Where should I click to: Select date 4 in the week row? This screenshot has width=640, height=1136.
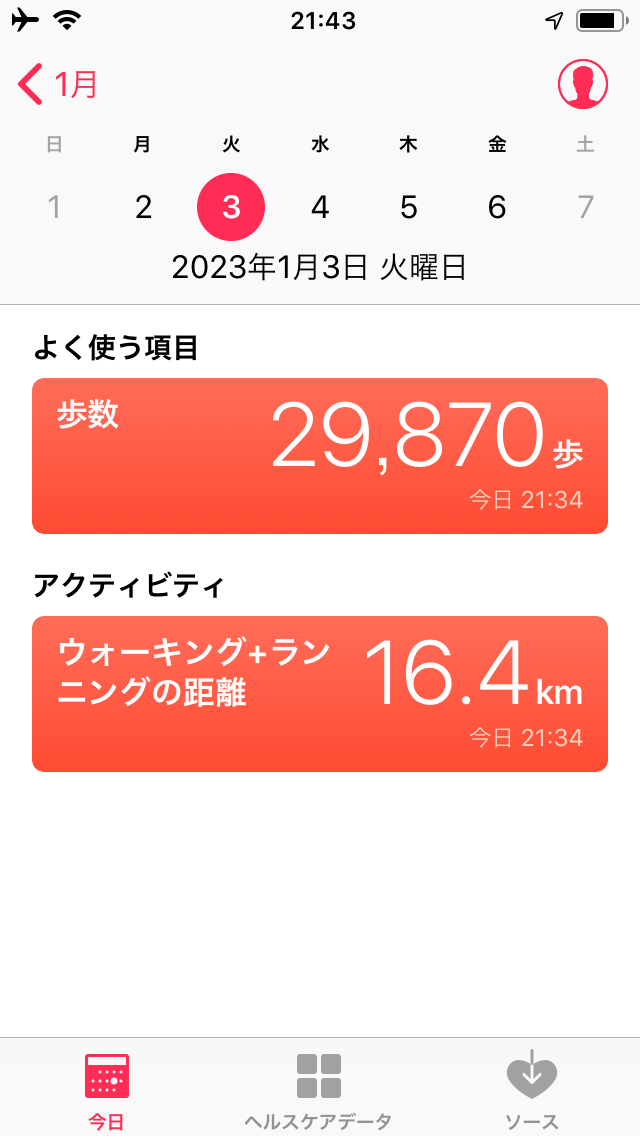point(320,208)
